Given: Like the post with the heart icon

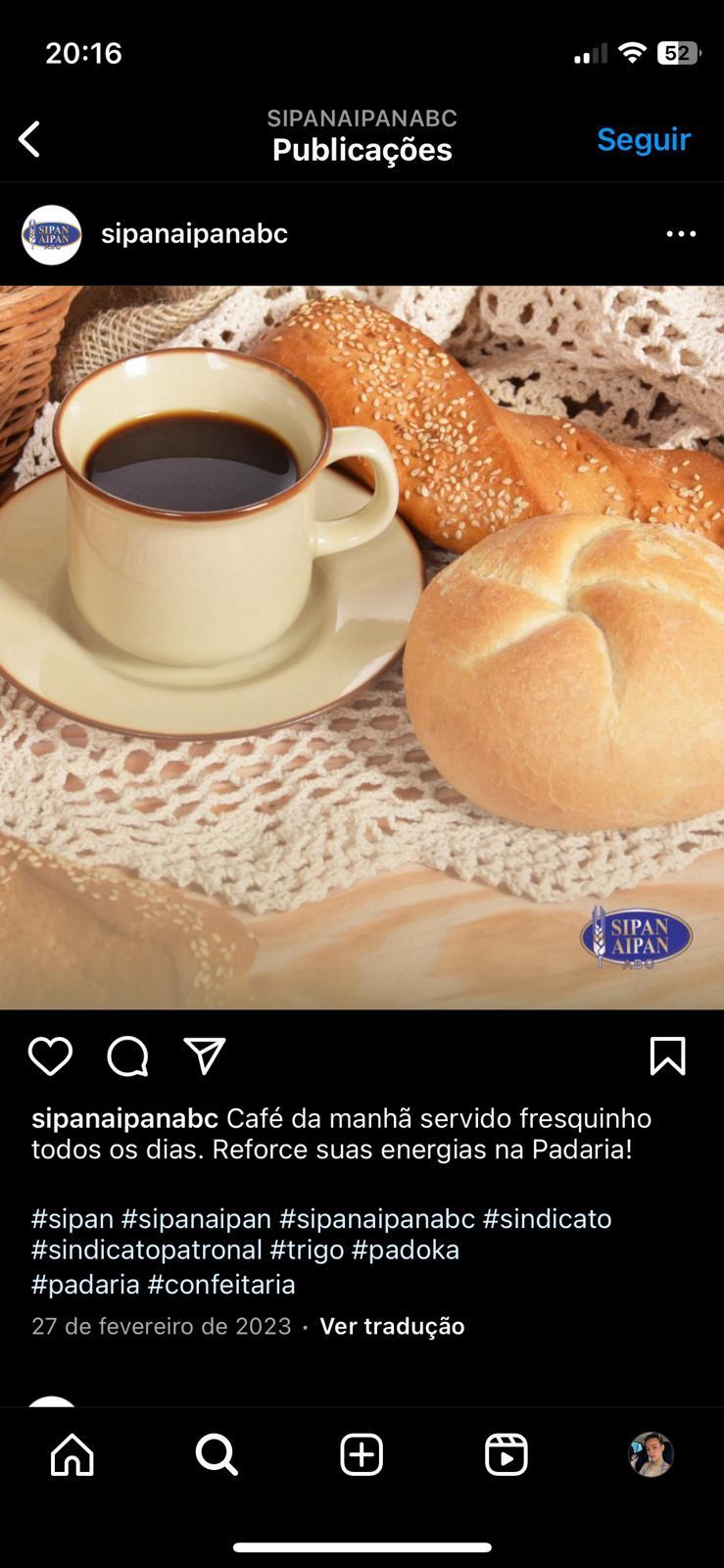Looking at the screenshot, I should point(50,1056).
